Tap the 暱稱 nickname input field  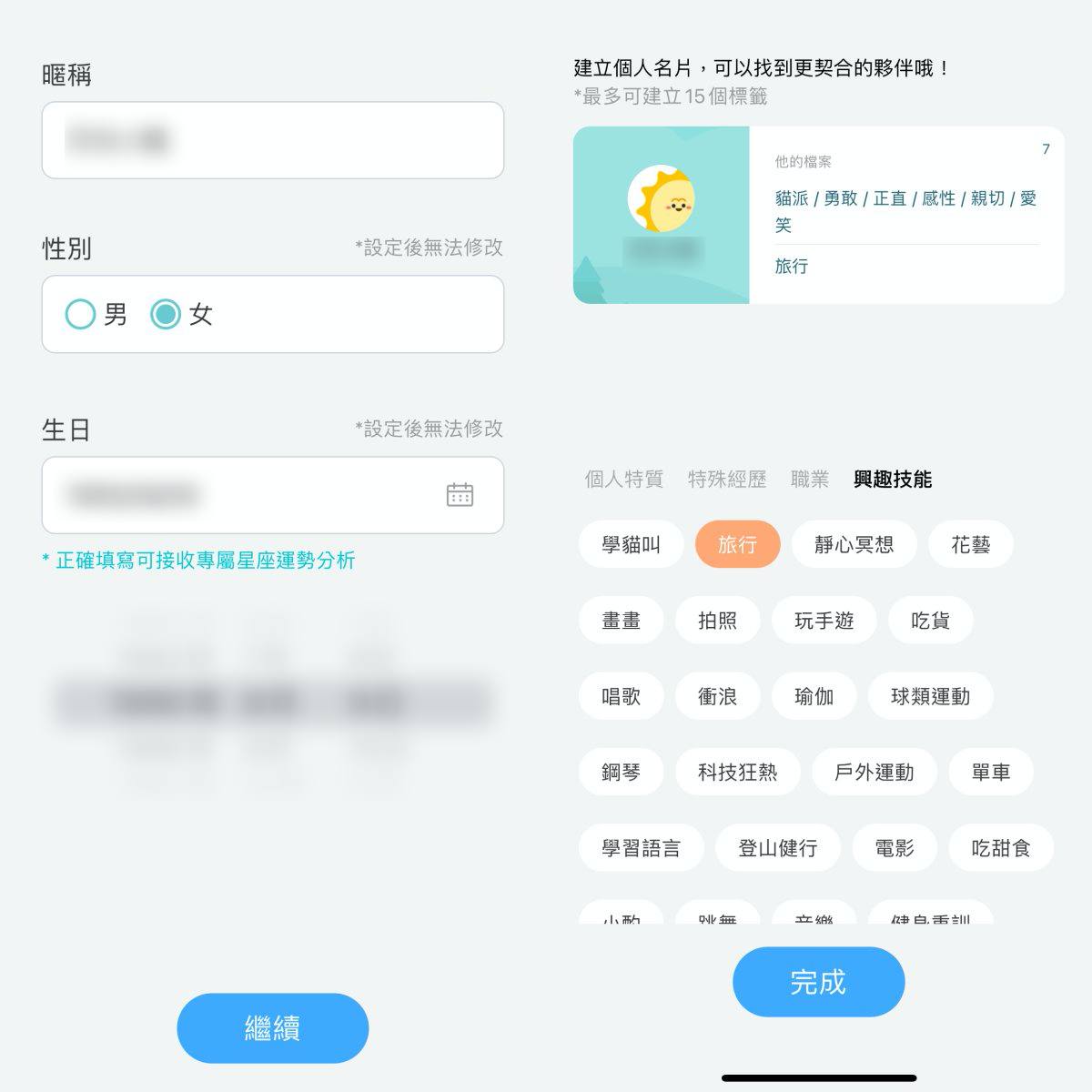pyautogui.click(x=273, y=140)
